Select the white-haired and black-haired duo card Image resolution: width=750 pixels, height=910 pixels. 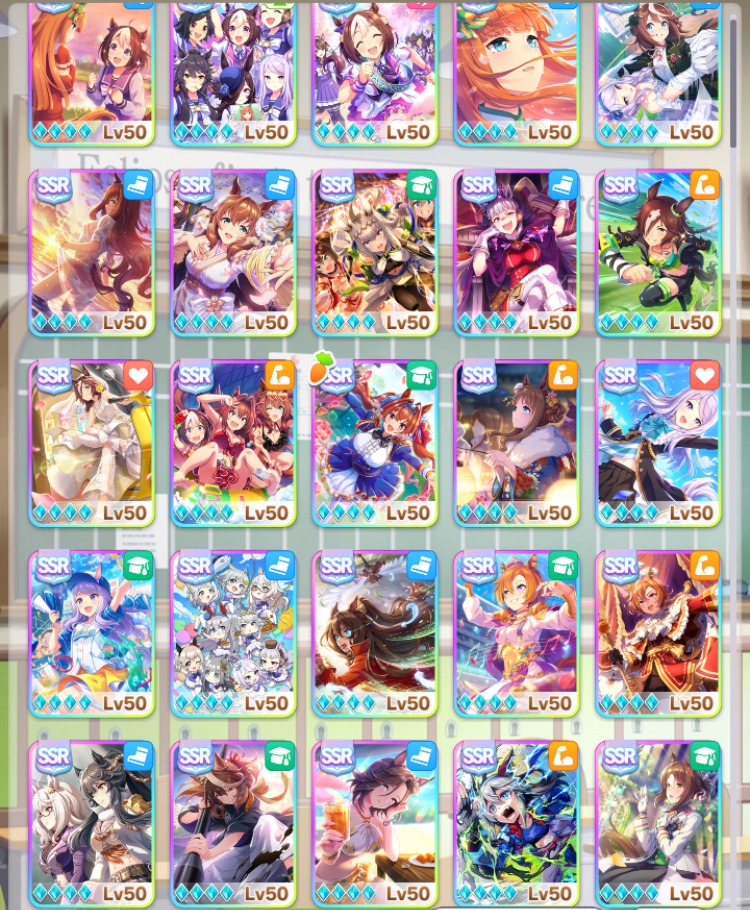91,822
